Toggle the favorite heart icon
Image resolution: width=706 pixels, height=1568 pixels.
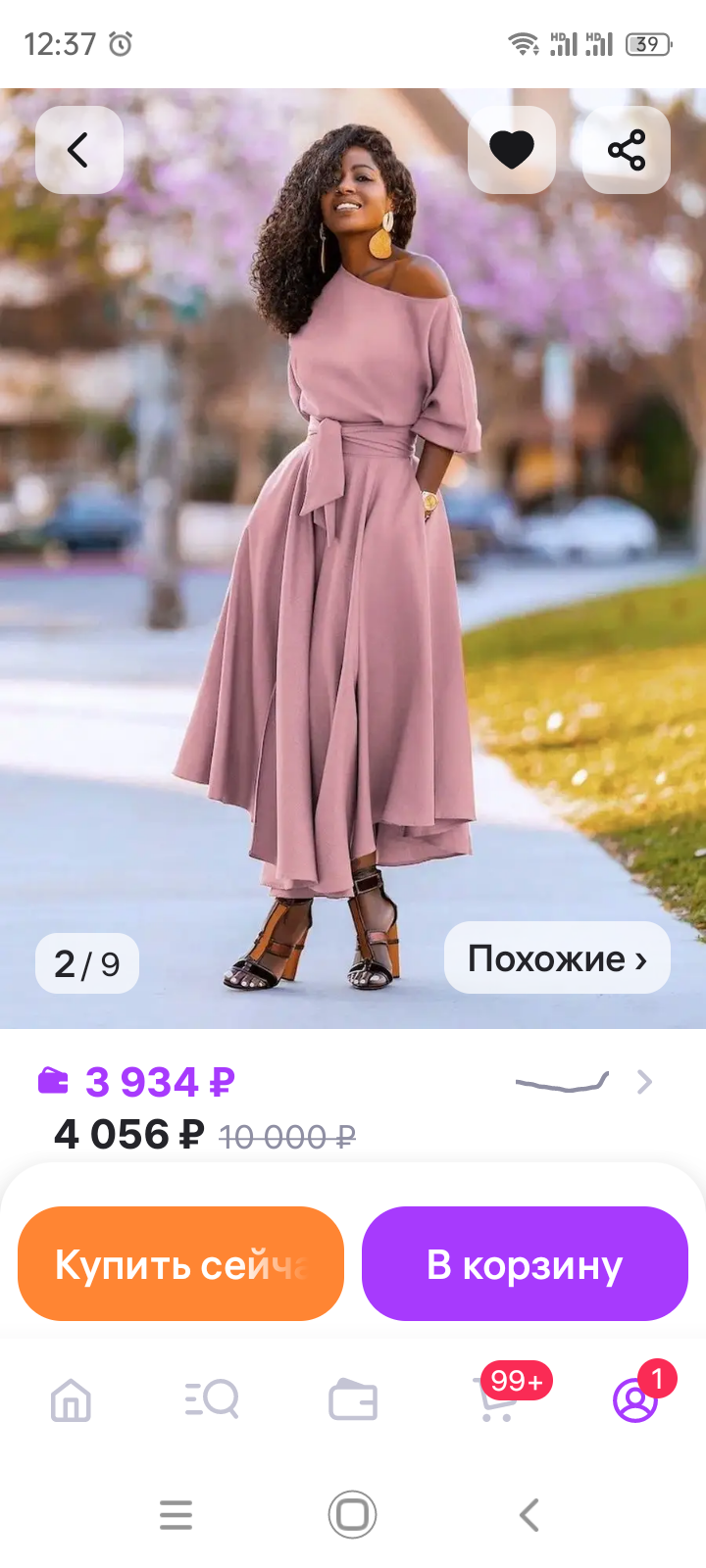[x=511, y=150]
